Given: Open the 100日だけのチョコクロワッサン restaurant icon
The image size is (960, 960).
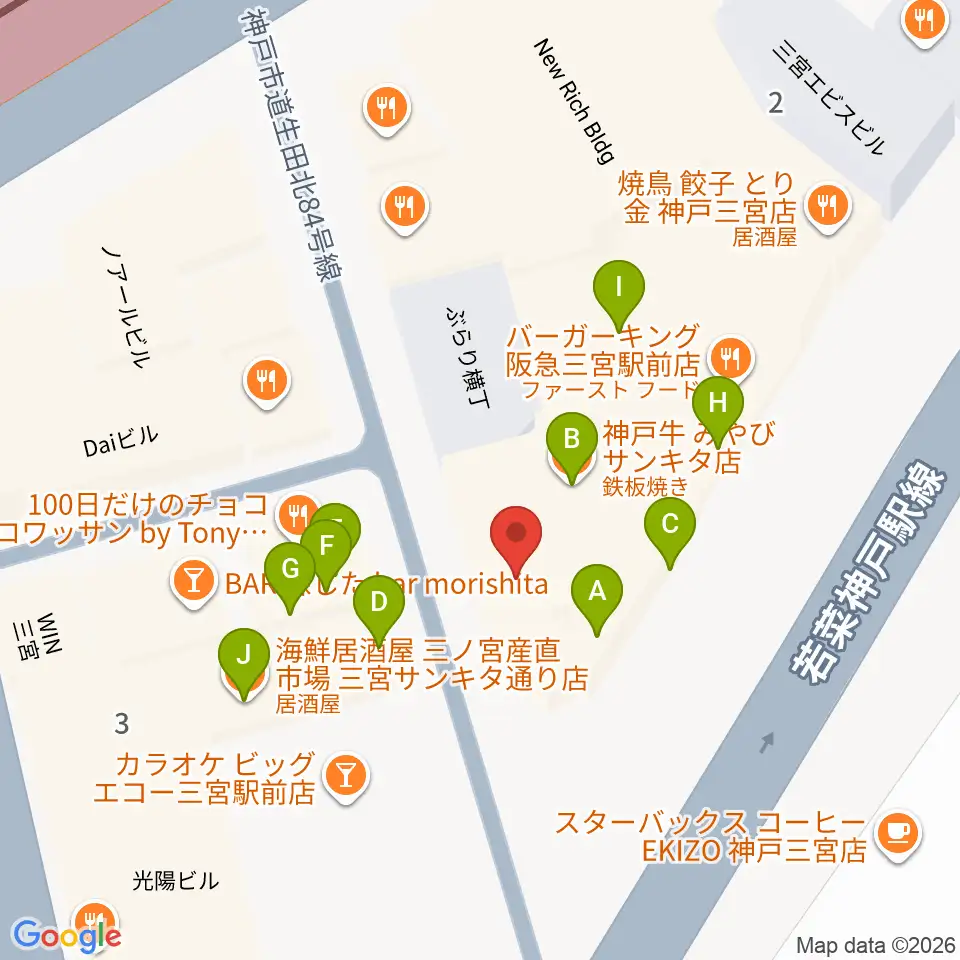Looking at the screenshot, I should [x=296, y=516].
